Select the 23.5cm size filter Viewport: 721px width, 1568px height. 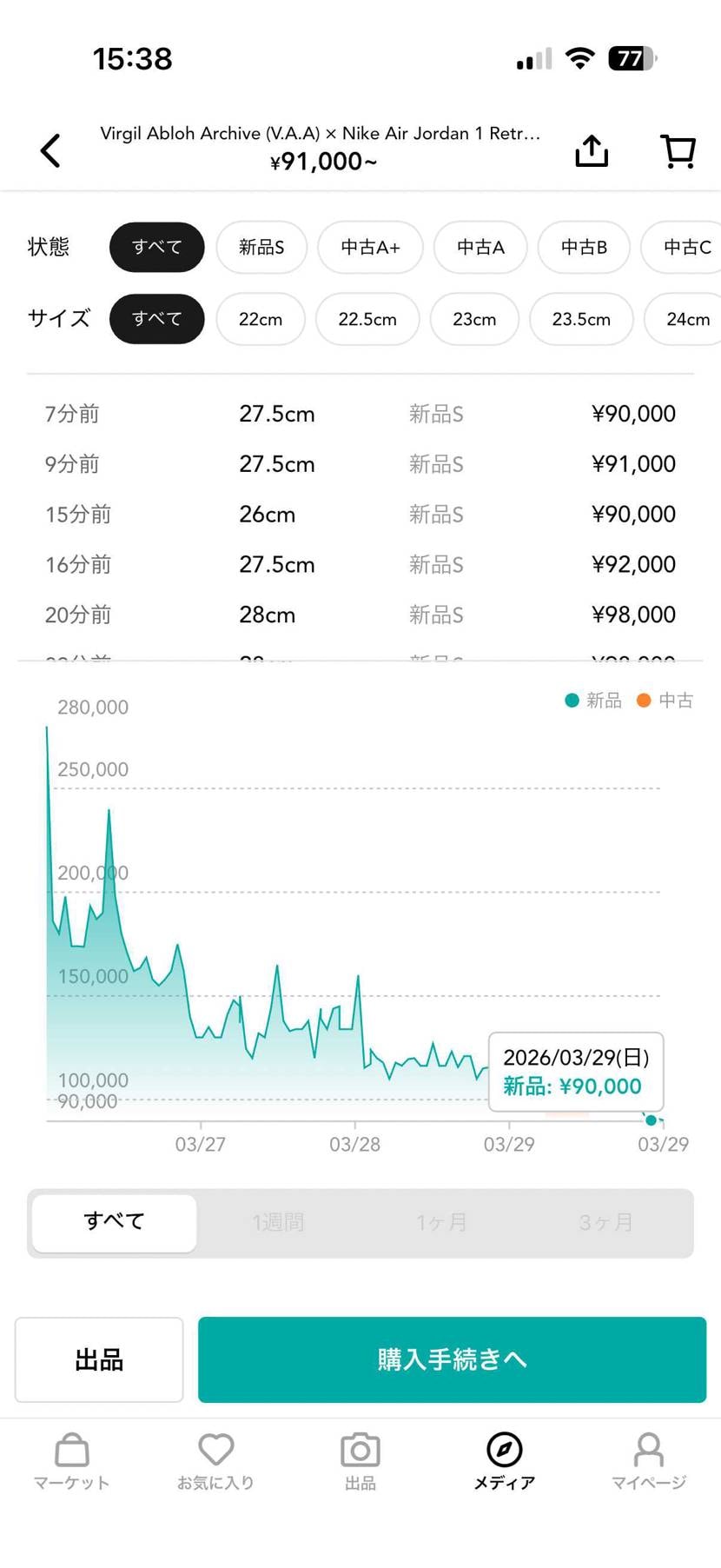tap(581, 319)
